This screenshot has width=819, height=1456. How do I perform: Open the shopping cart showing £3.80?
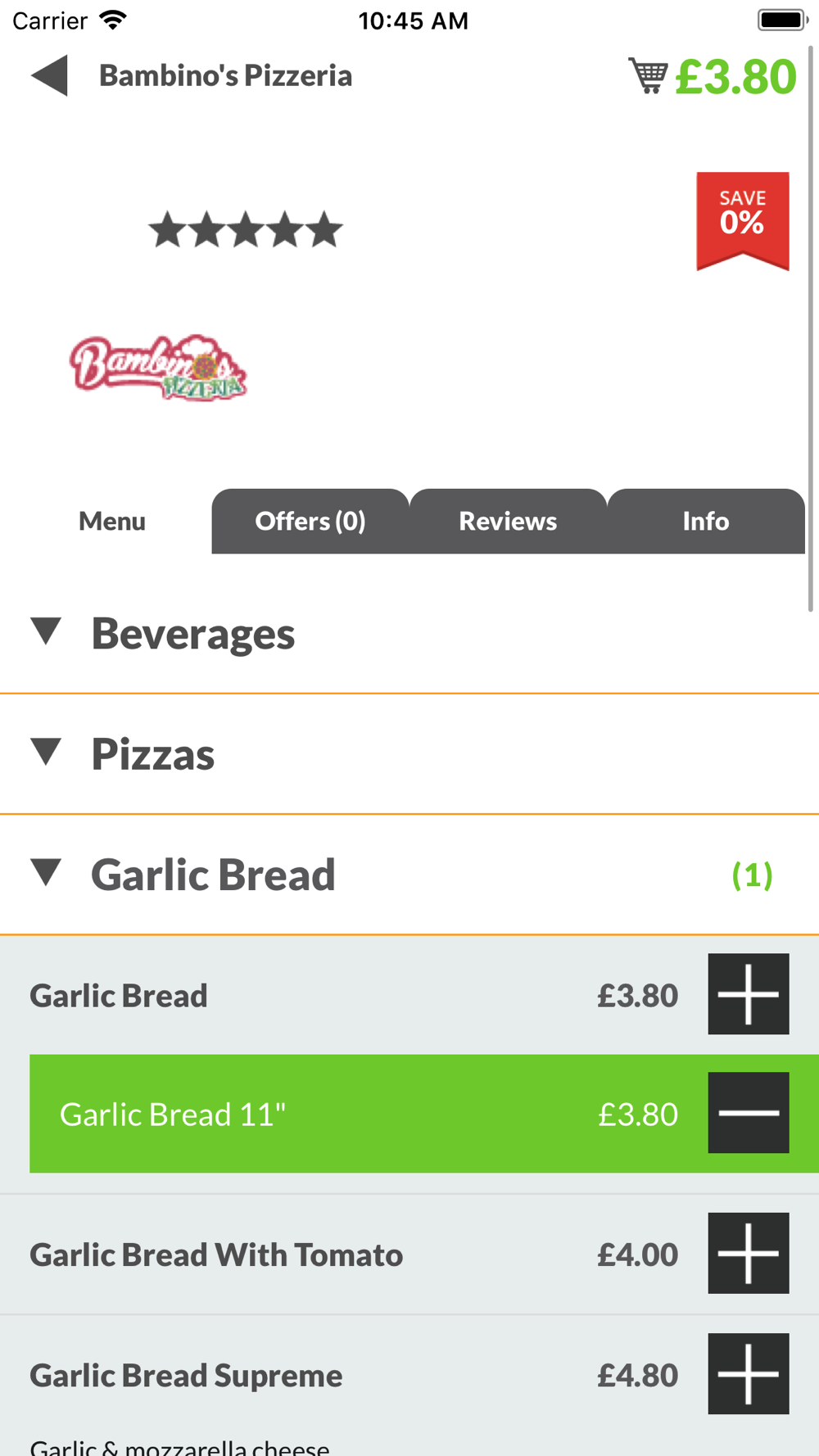[x=712, y=76]
